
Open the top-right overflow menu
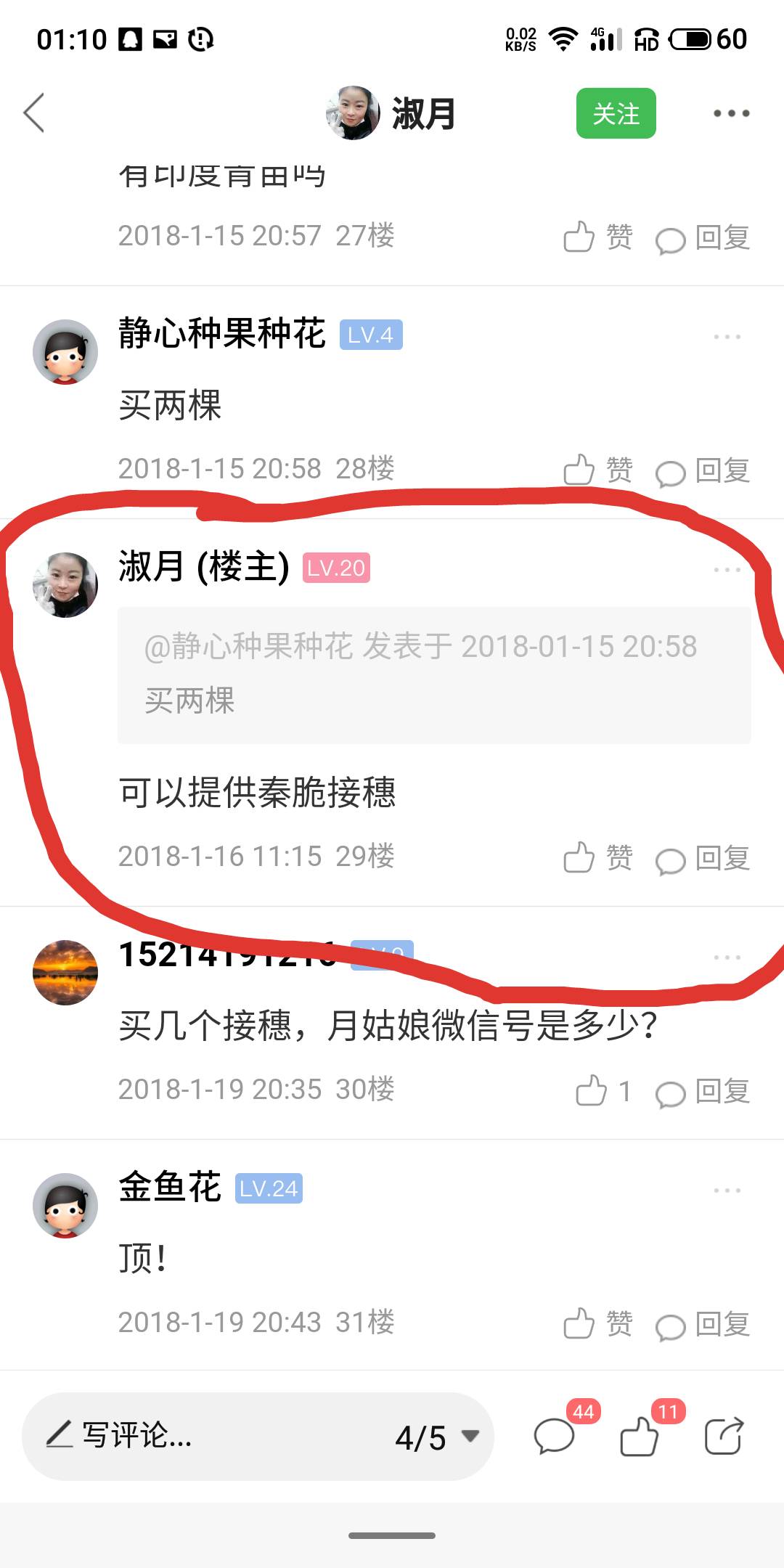point(730,113)
